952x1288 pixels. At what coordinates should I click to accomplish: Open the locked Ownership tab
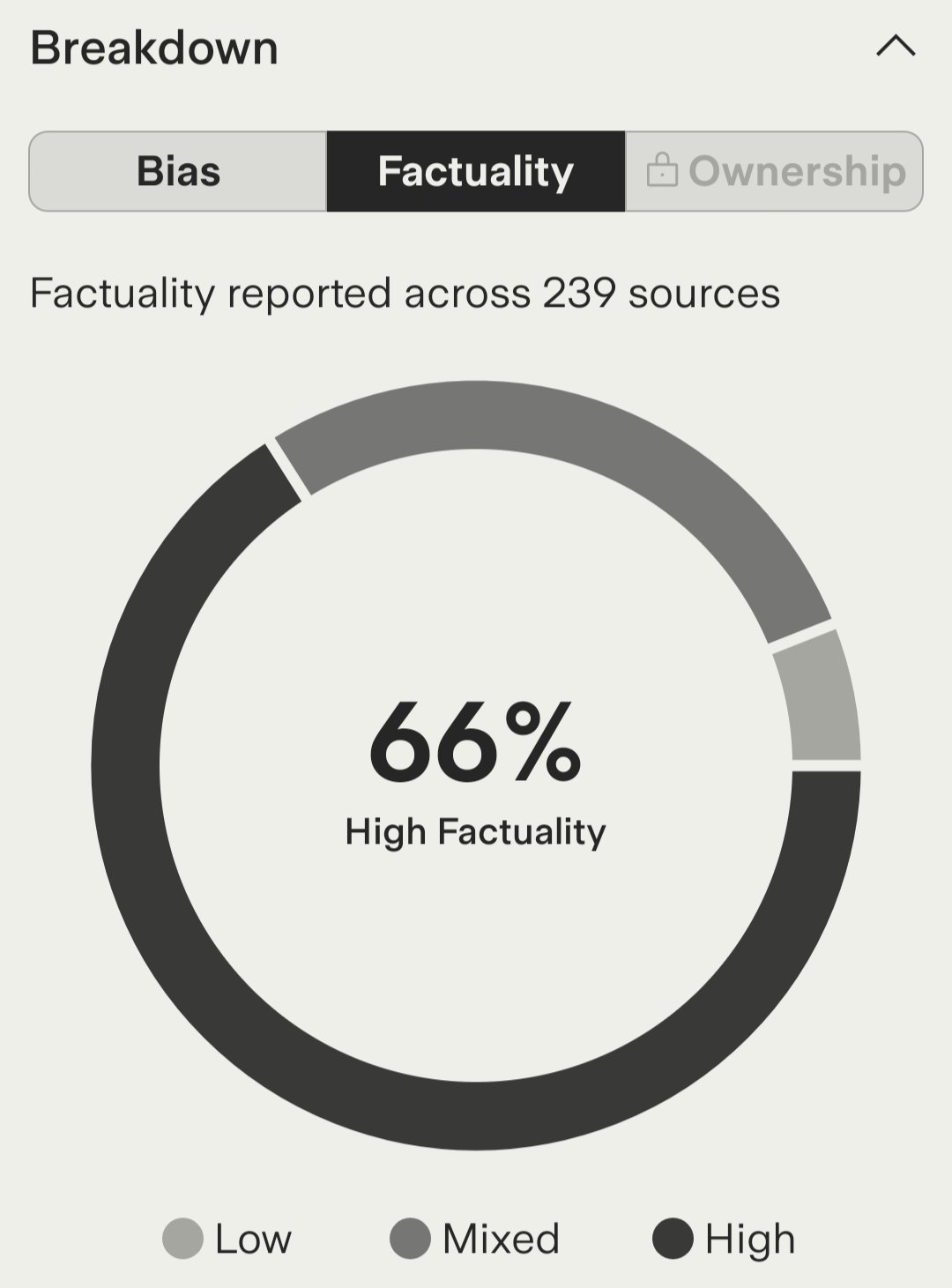775,171
